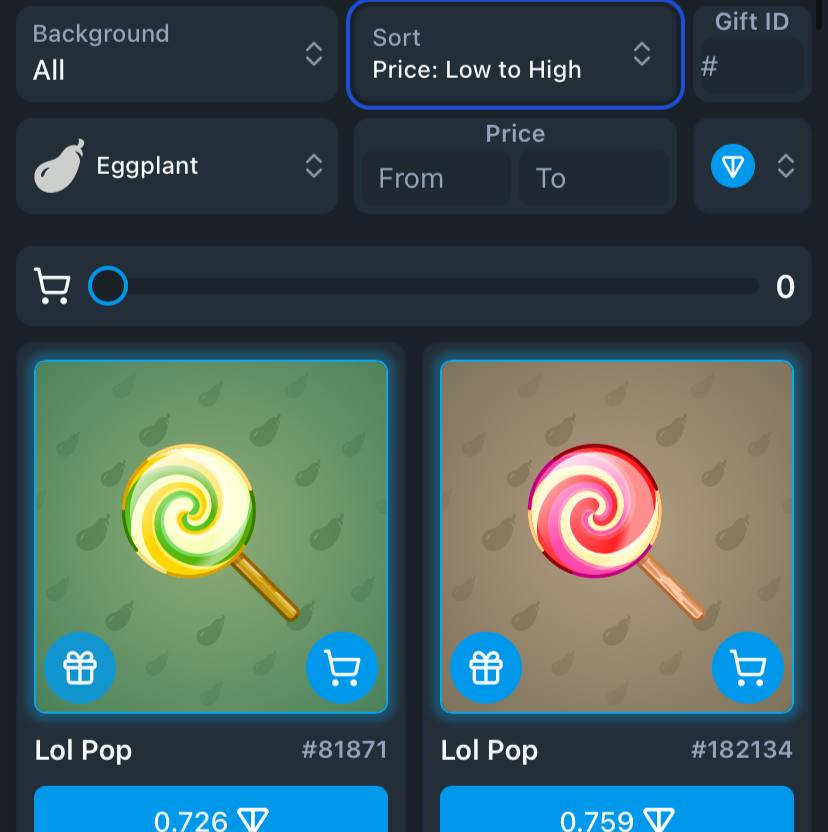Buy Lol Pop for 0.726 TON
Screen dimensions: 828x832
[x=211, y=815]
